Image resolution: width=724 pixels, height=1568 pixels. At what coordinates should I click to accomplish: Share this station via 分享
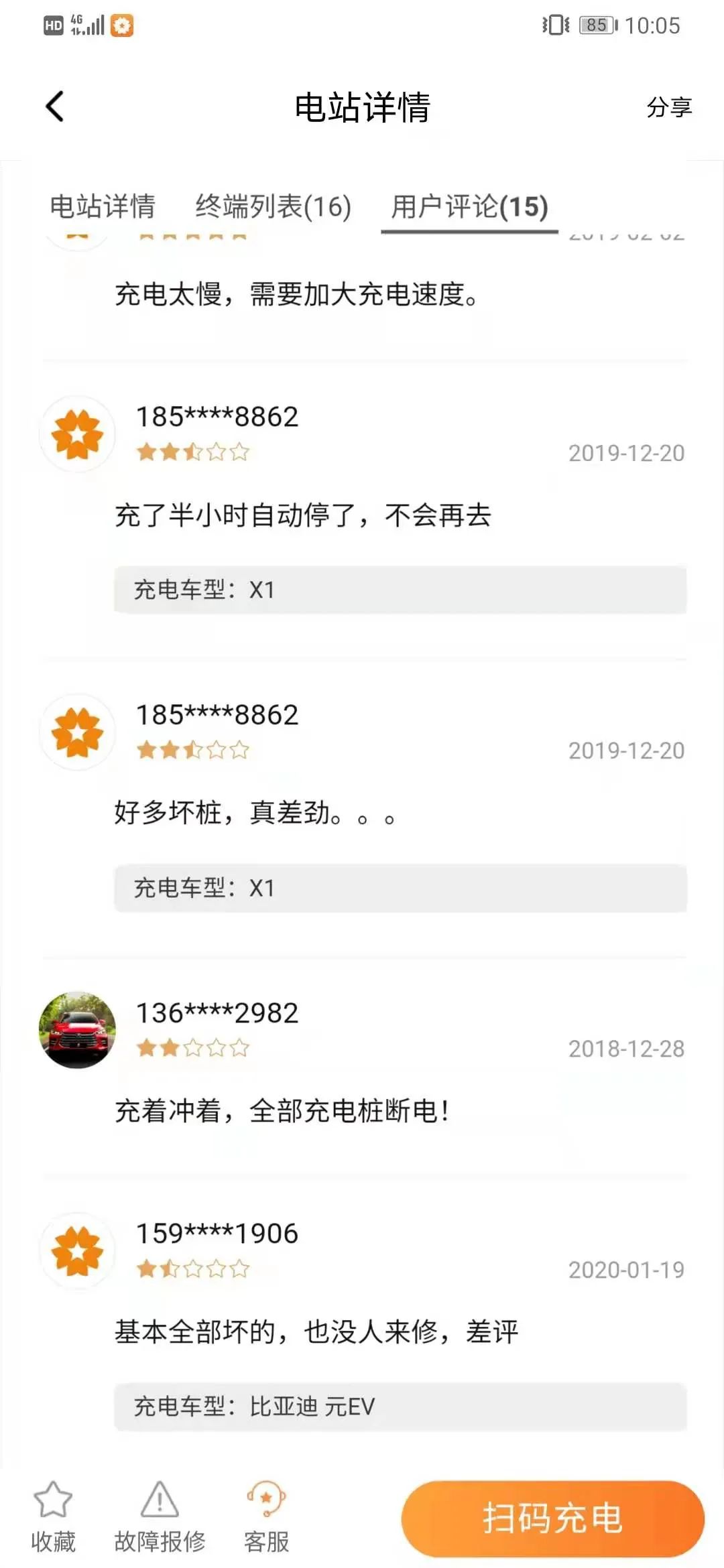(x=668, y=107)
